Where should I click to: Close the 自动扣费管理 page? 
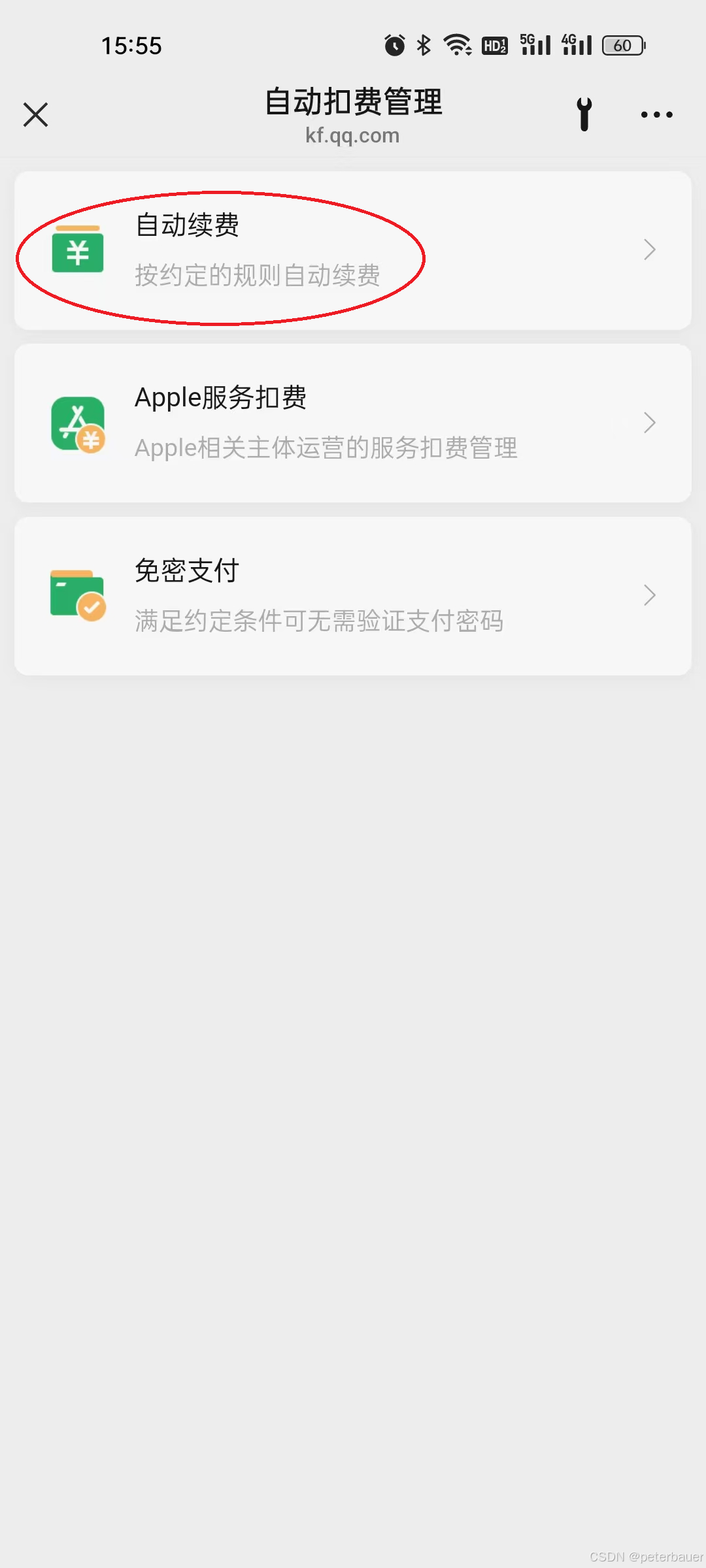[x=36, y=115]
